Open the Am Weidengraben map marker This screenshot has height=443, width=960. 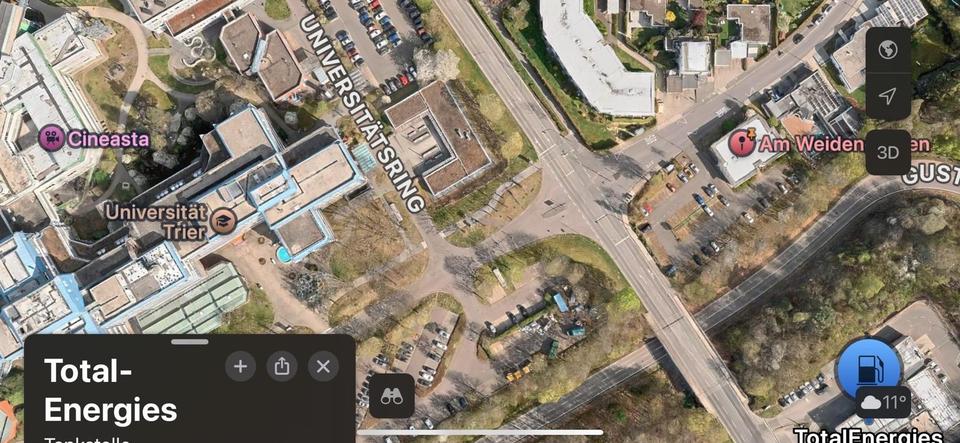click(742, 143)
